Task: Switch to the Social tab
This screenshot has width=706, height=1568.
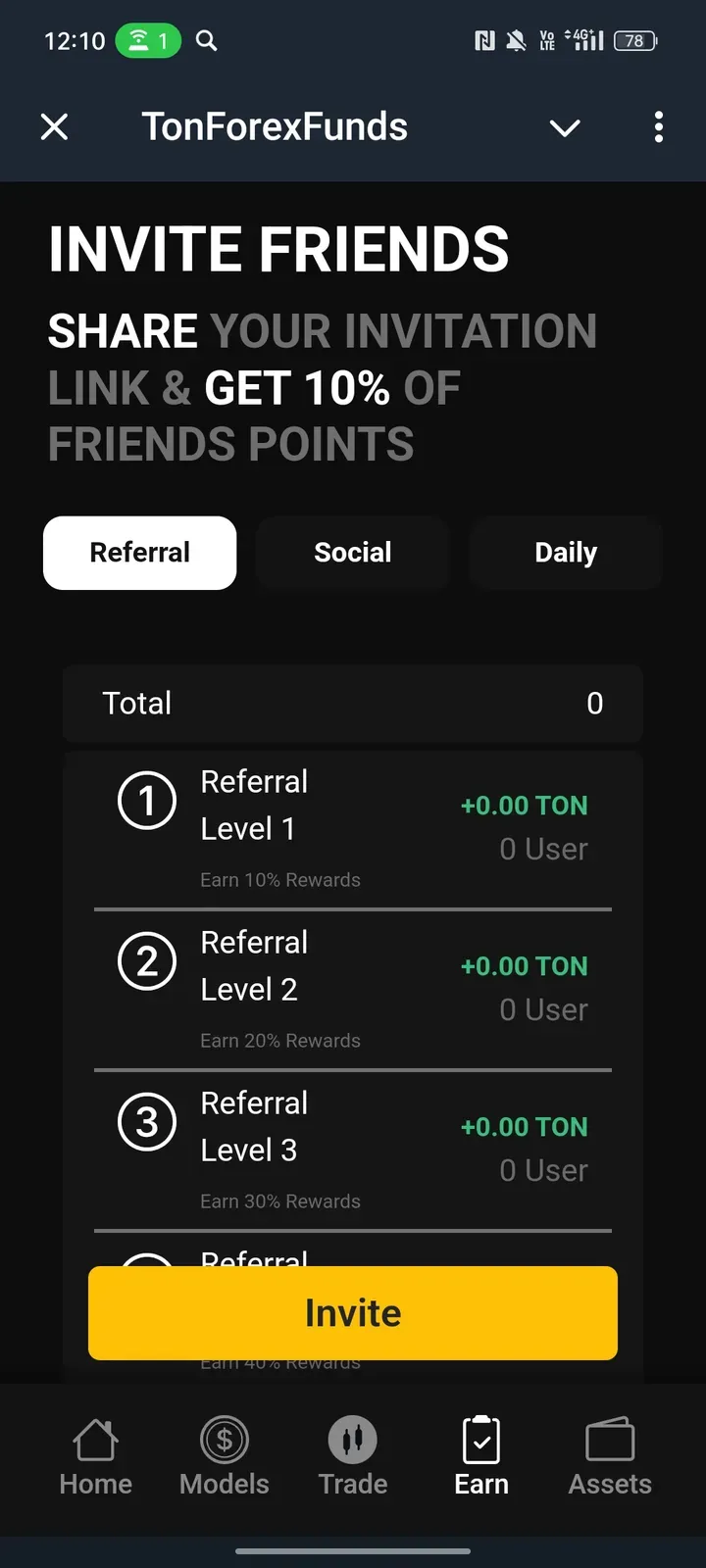Action: tap(352, 553)
